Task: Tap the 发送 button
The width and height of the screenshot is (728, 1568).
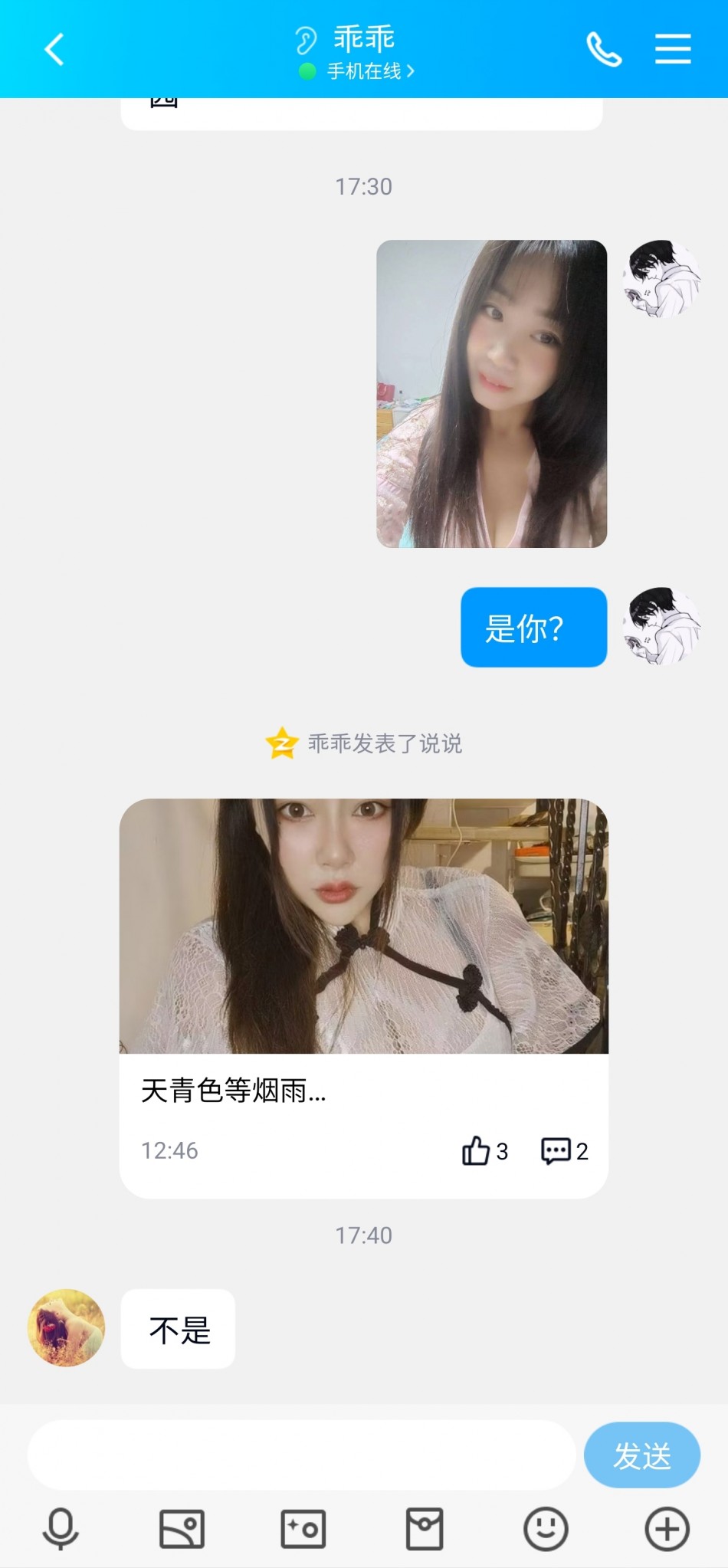Action: [641, 1455]
